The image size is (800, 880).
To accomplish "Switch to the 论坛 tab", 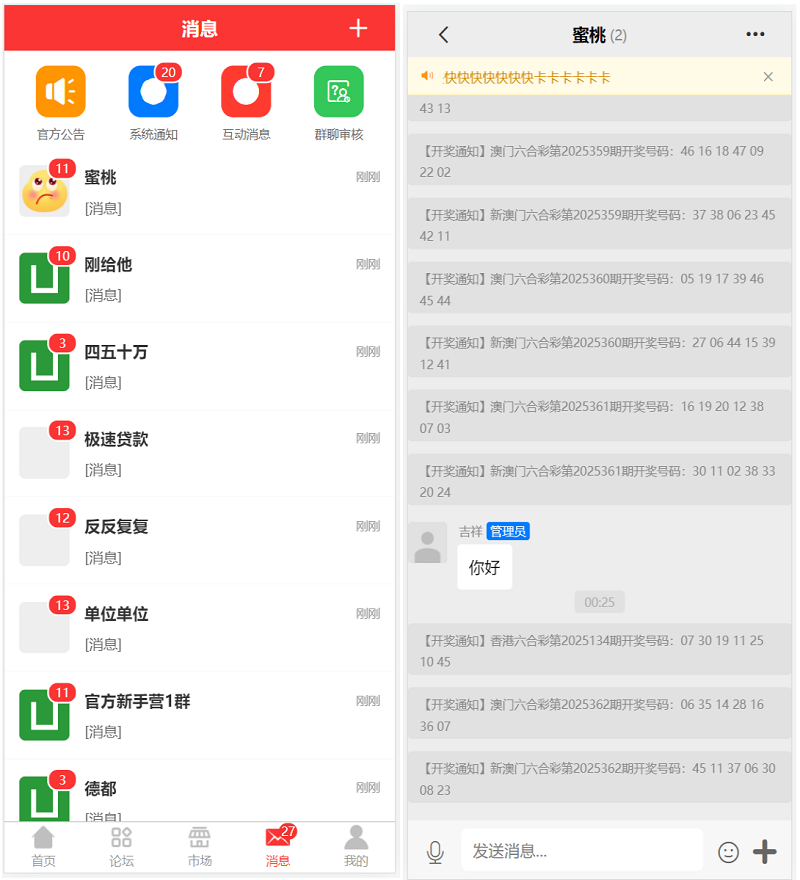I will 121,846.
